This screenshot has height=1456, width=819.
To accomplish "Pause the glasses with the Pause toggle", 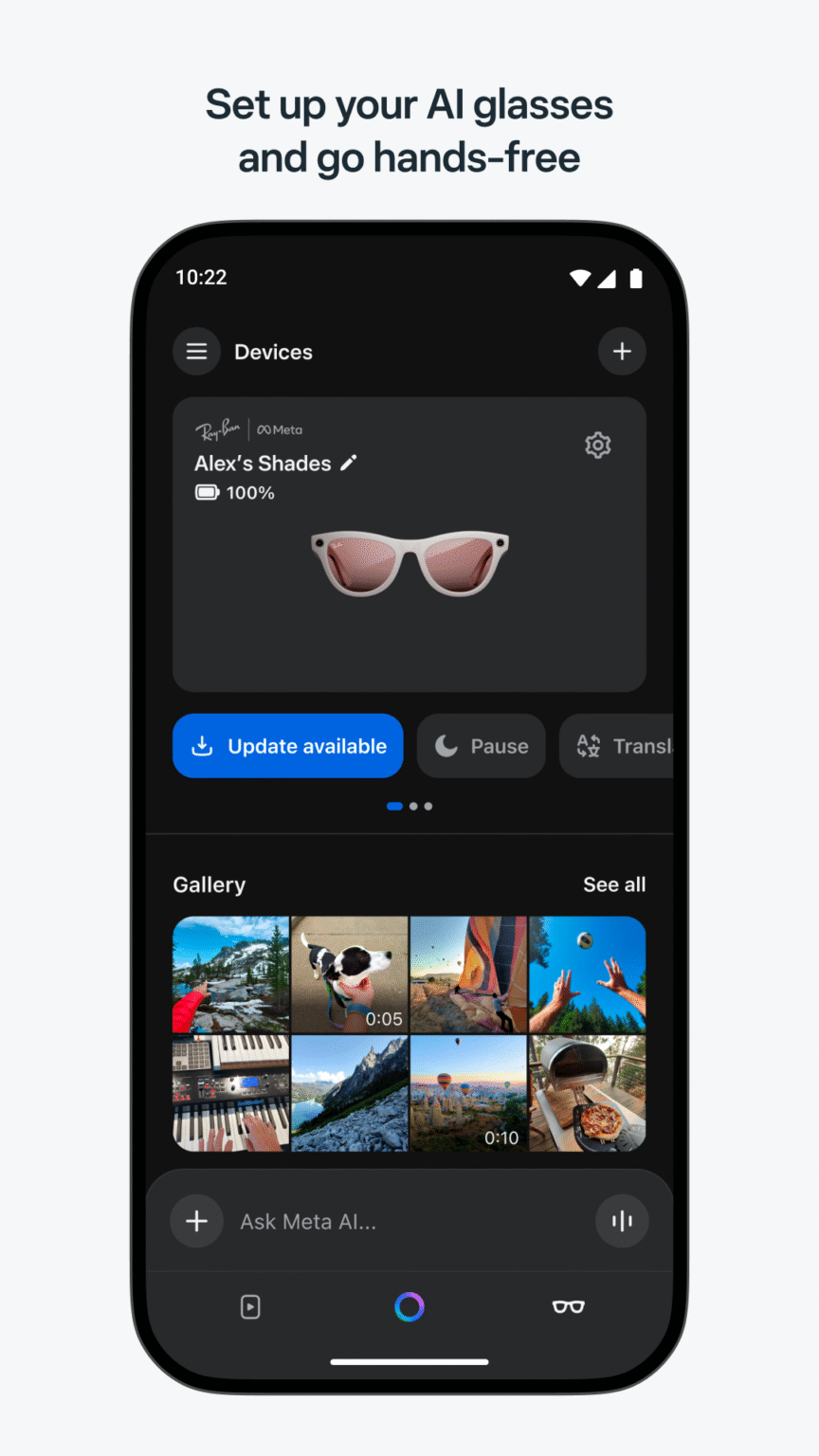I will coord(481,746).
